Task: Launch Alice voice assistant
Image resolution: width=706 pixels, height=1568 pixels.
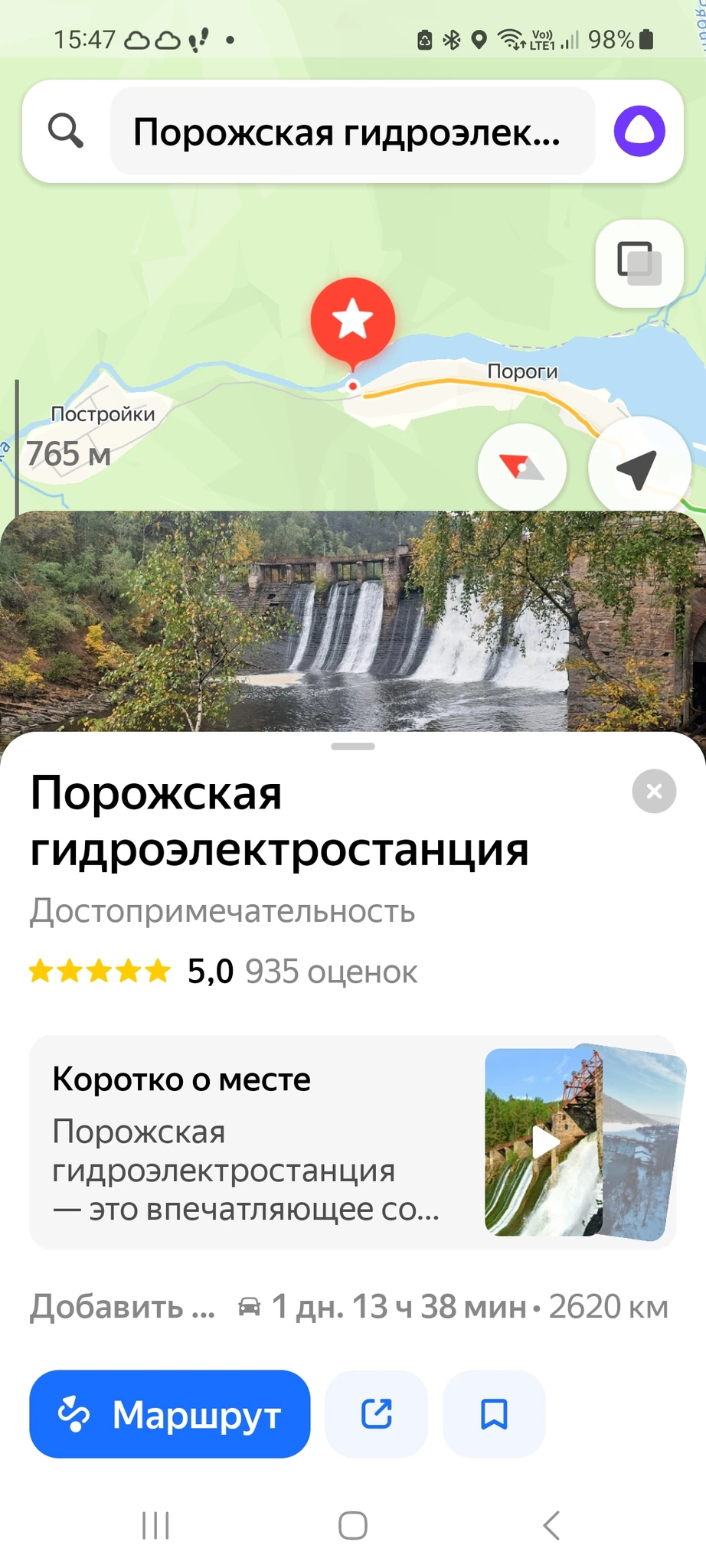Action: 639,131
